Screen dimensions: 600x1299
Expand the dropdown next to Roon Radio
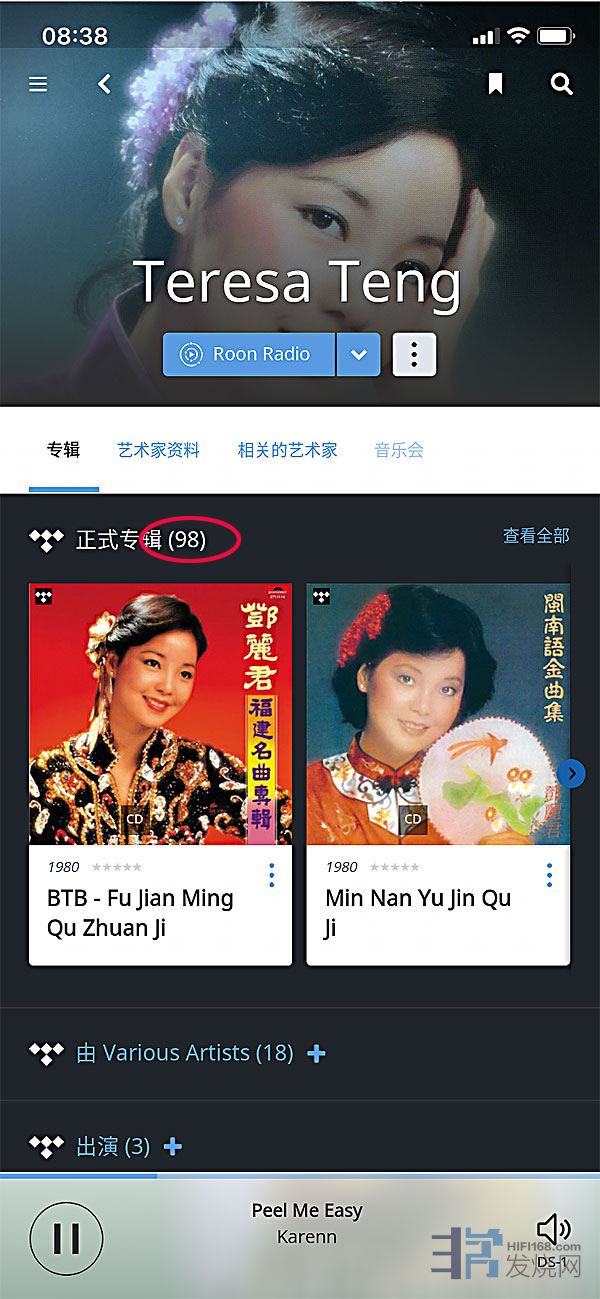pos(358,354)
